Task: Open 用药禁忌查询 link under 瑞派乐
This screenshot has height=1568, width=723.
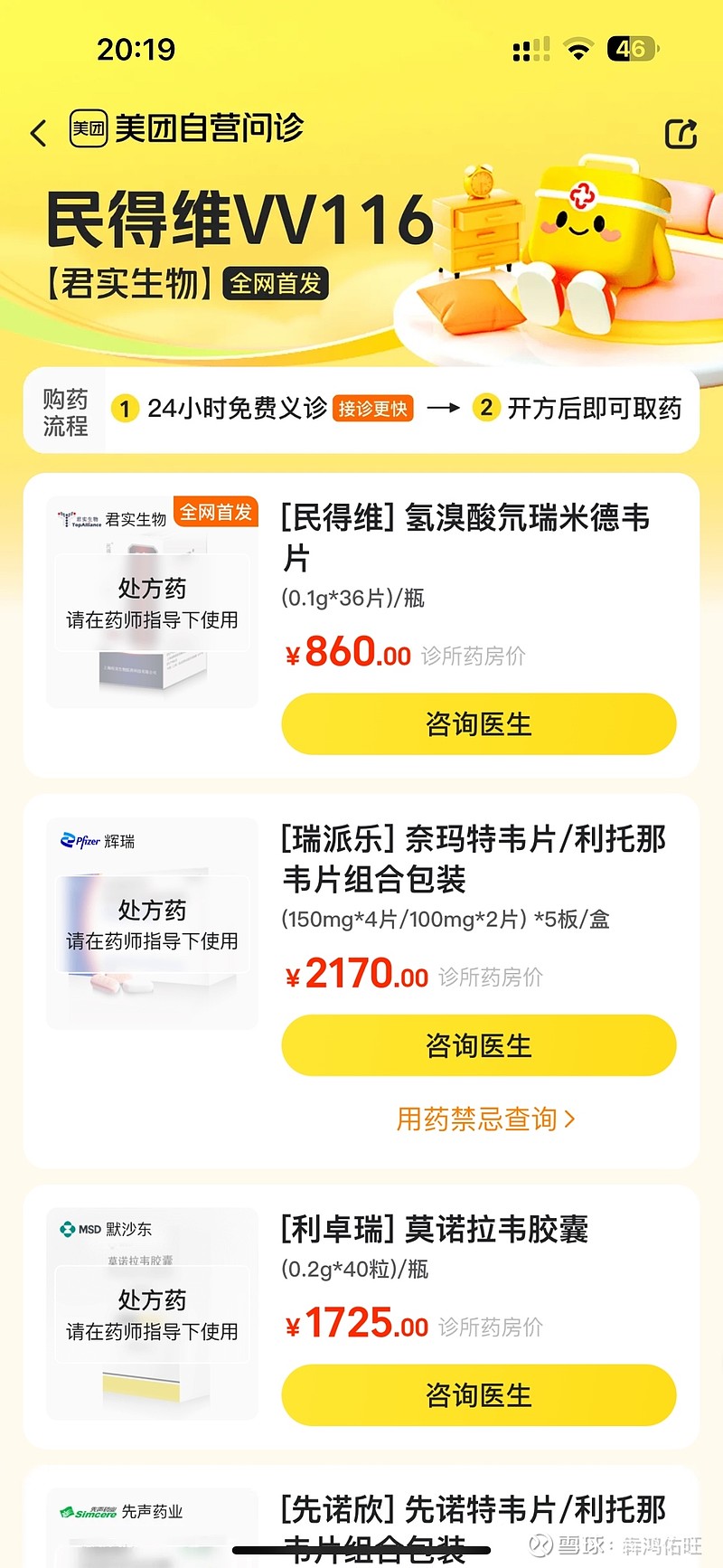Action: point(477,1119)
